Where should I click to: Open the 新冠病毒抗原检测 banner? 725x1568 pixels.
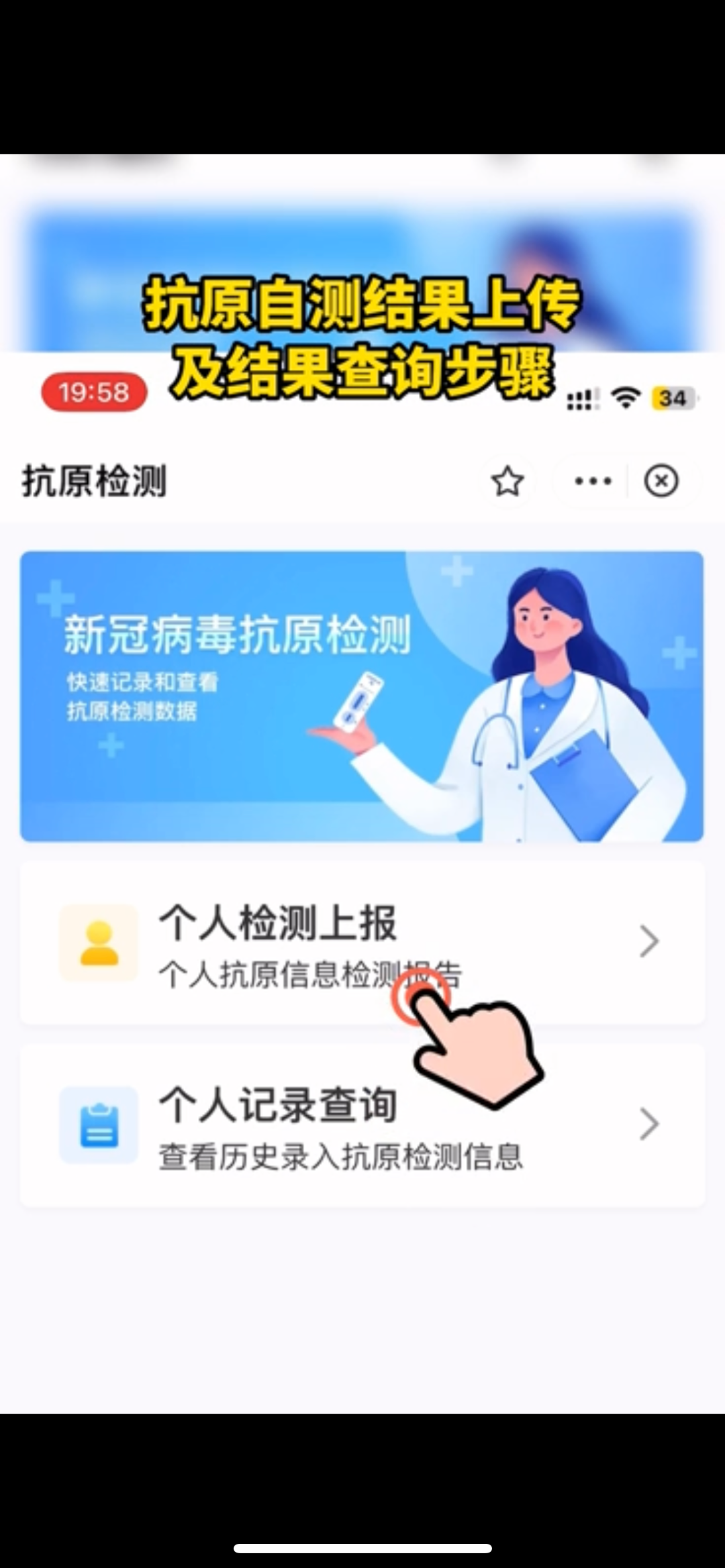362,696
